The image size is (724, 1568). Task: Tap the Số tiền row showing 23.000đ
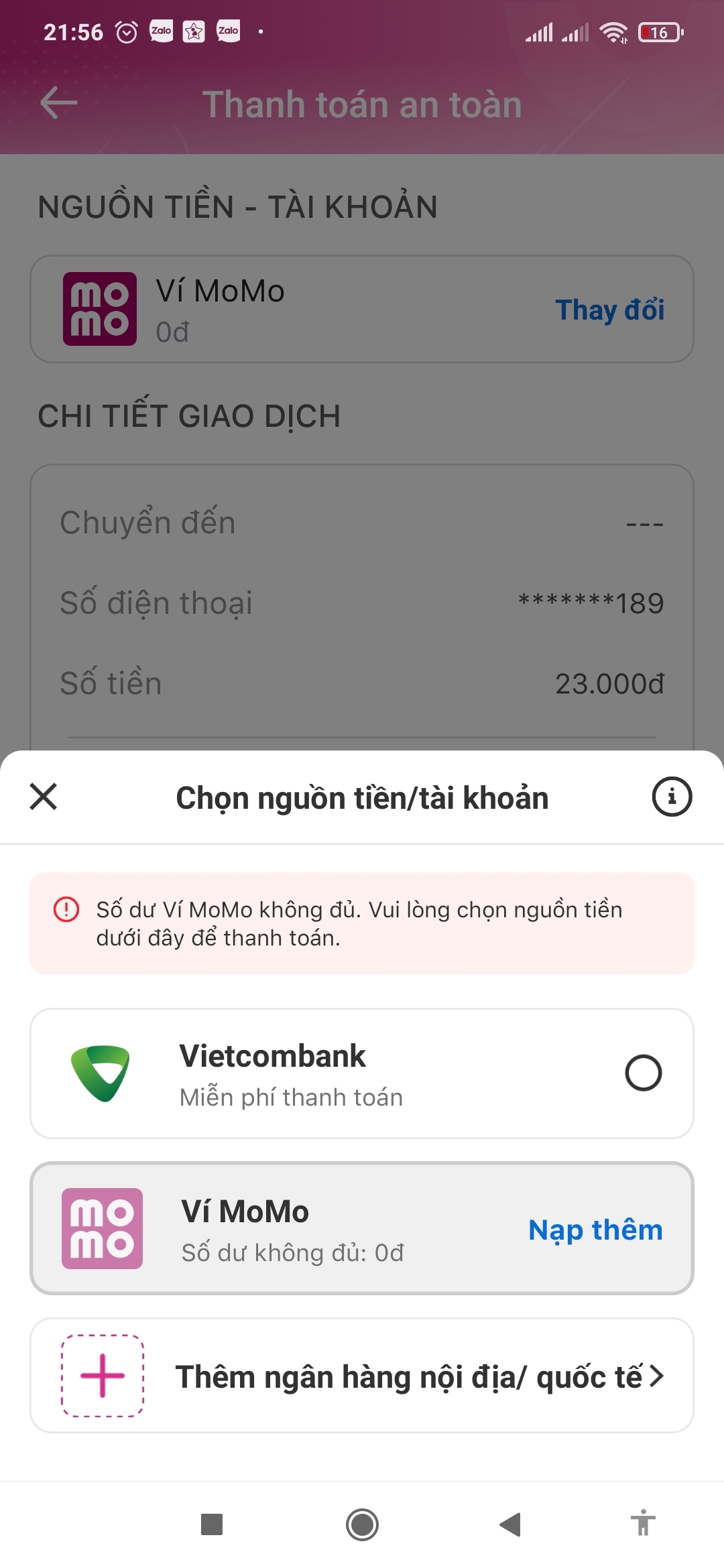click(362, 683)
